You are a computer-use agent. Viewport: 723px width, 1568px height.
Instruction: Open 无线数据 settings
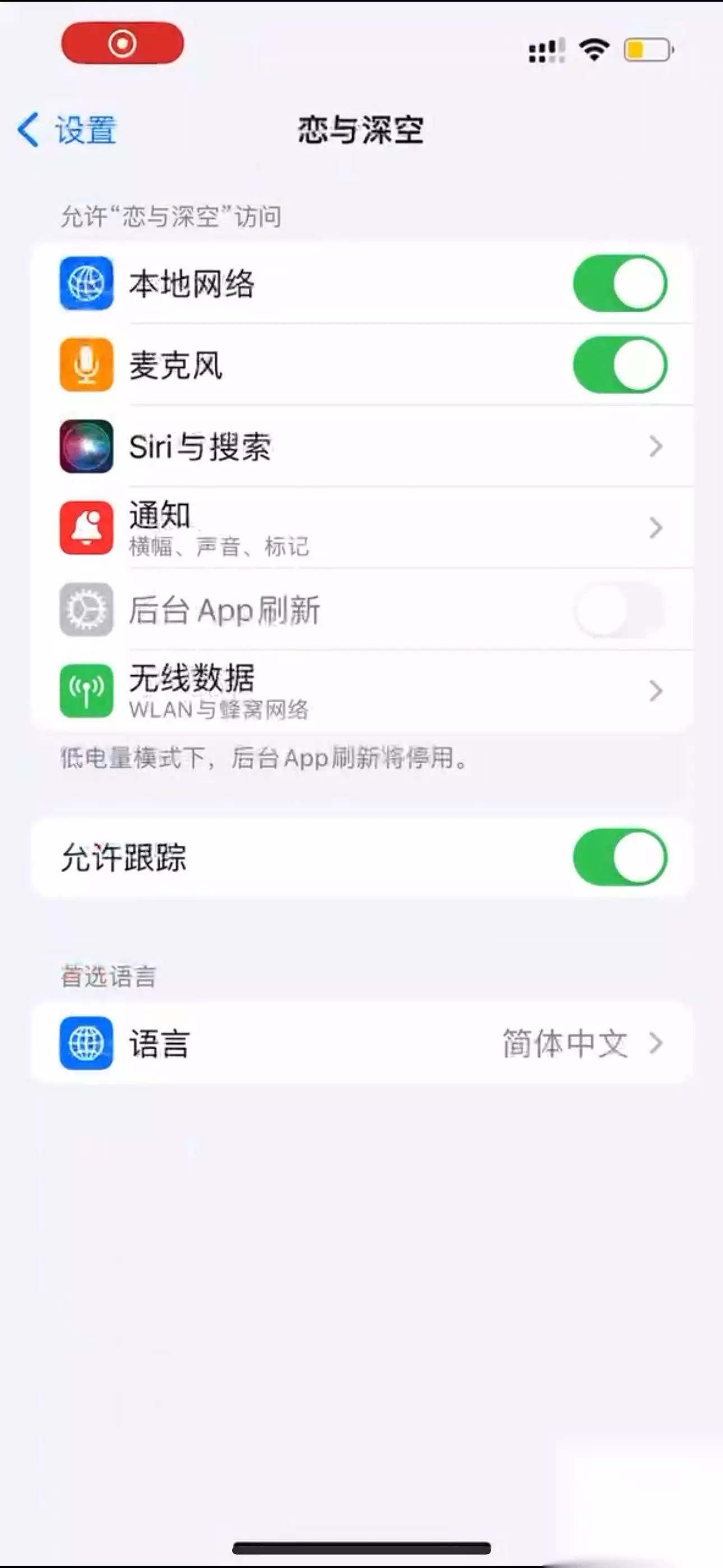[361, 691]
